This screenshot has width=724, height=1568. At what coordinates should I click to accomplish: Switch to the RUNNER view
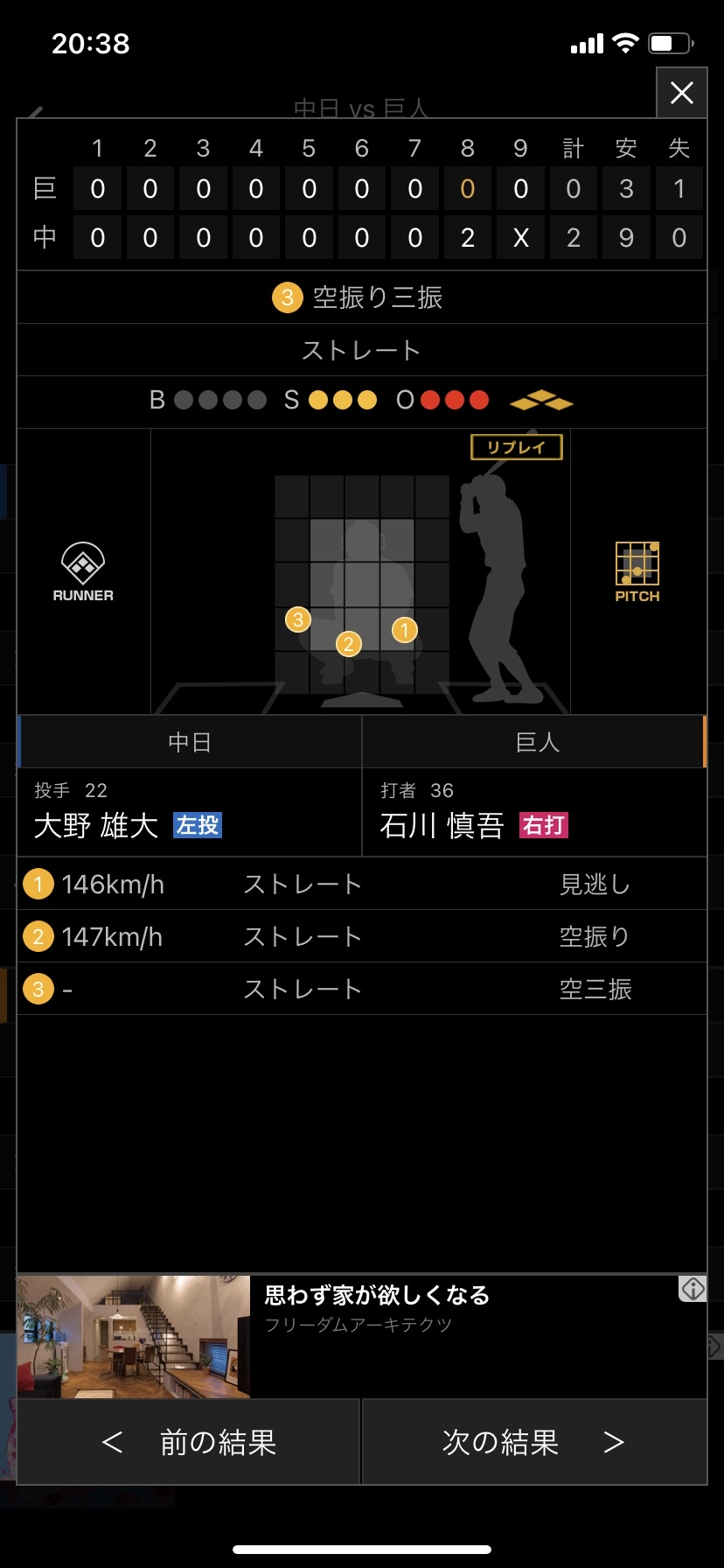click(83, 572)
